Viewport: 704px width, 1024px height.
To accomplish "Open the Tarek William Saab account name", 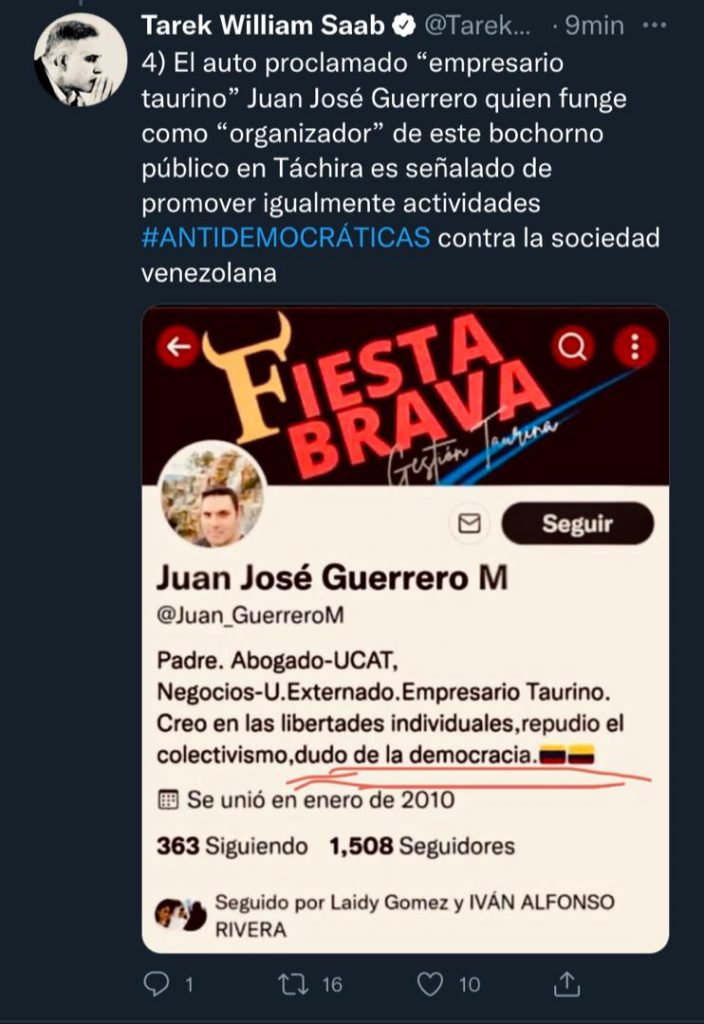I will click(262, 23).
